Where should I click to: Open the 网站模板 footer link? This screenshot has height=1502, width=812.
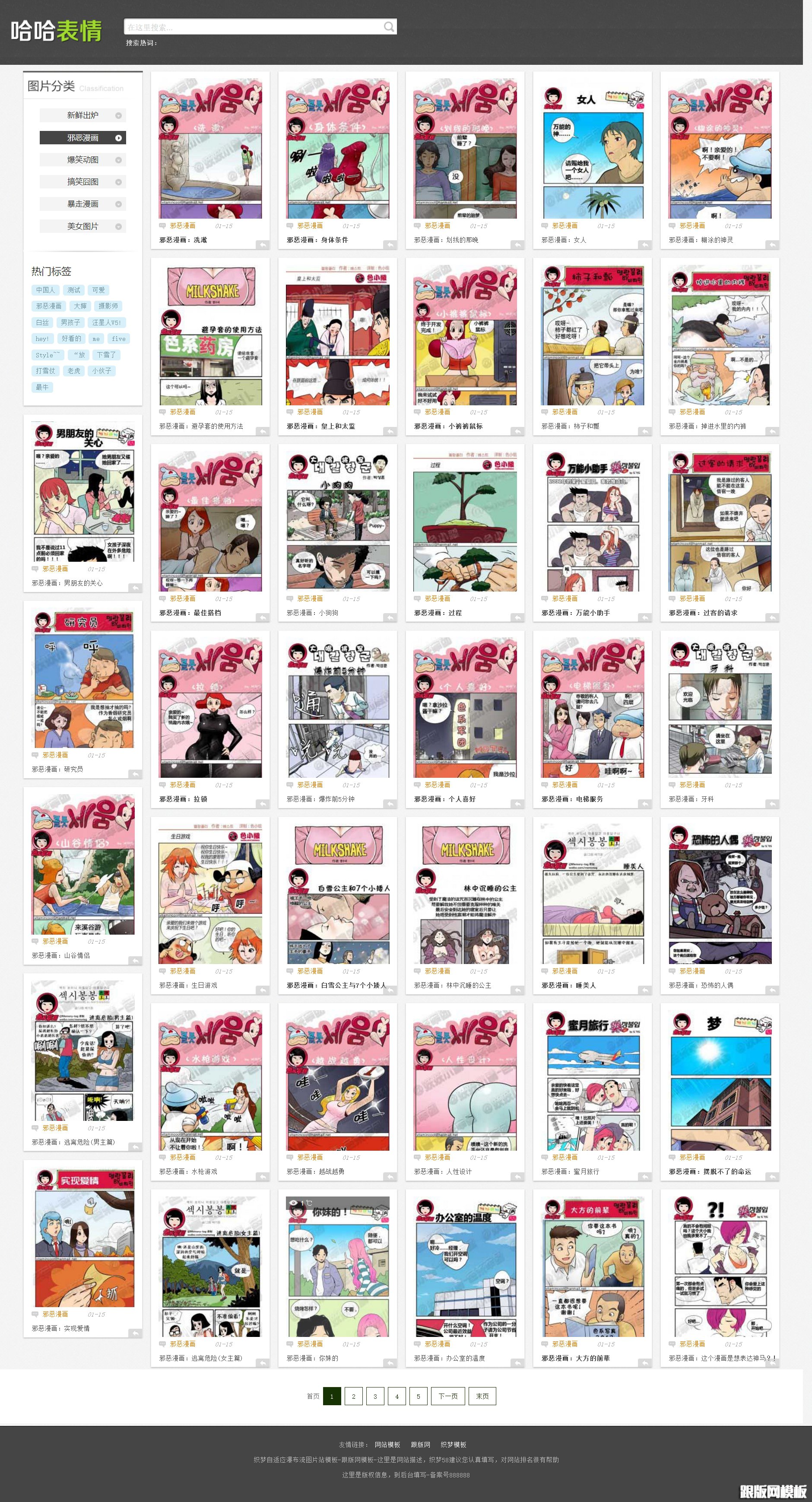[x=387, y=1444]
